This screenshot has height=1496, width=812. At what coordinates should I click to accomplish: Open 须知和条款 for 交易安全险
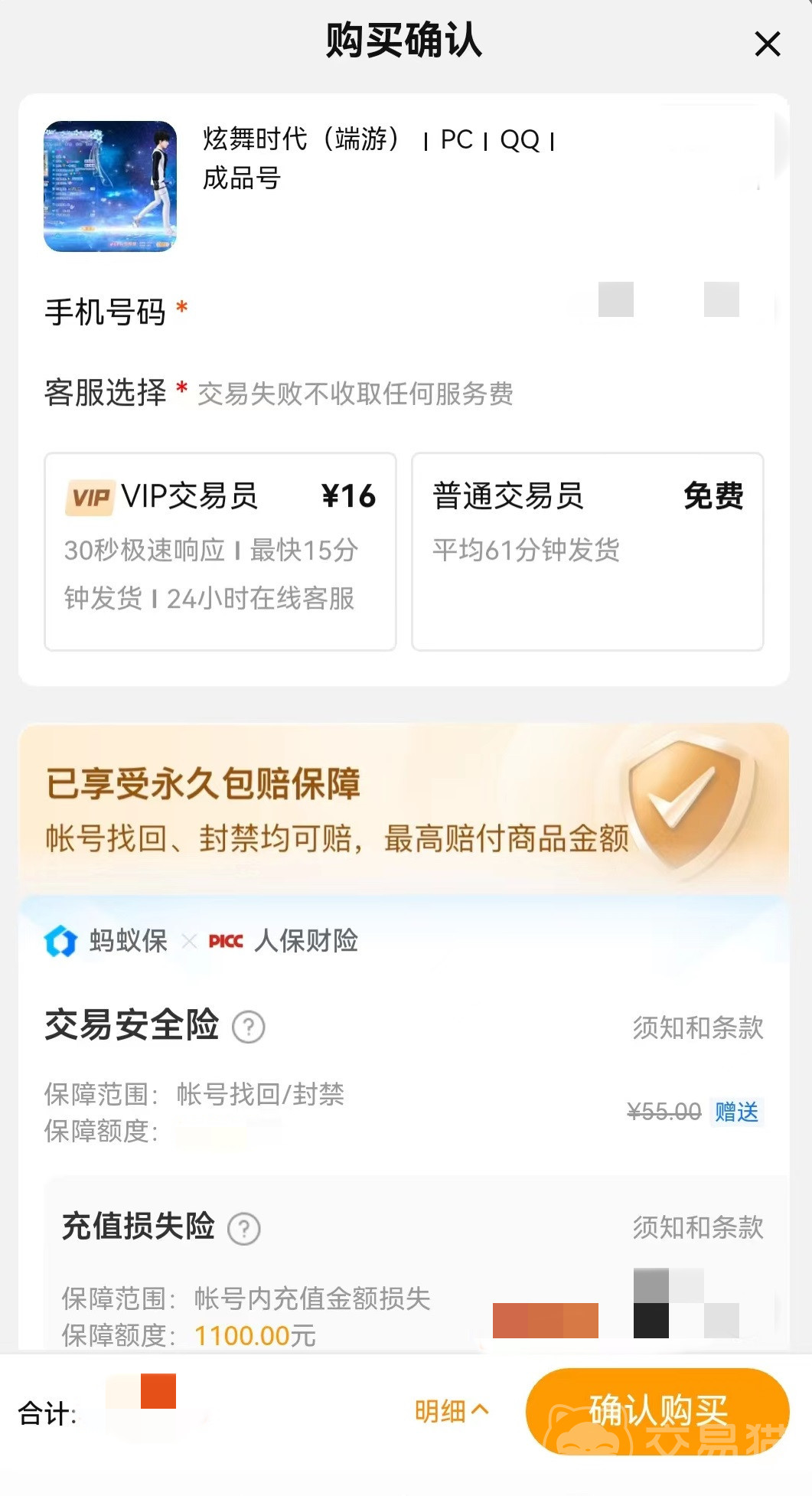click(697, 1027)
